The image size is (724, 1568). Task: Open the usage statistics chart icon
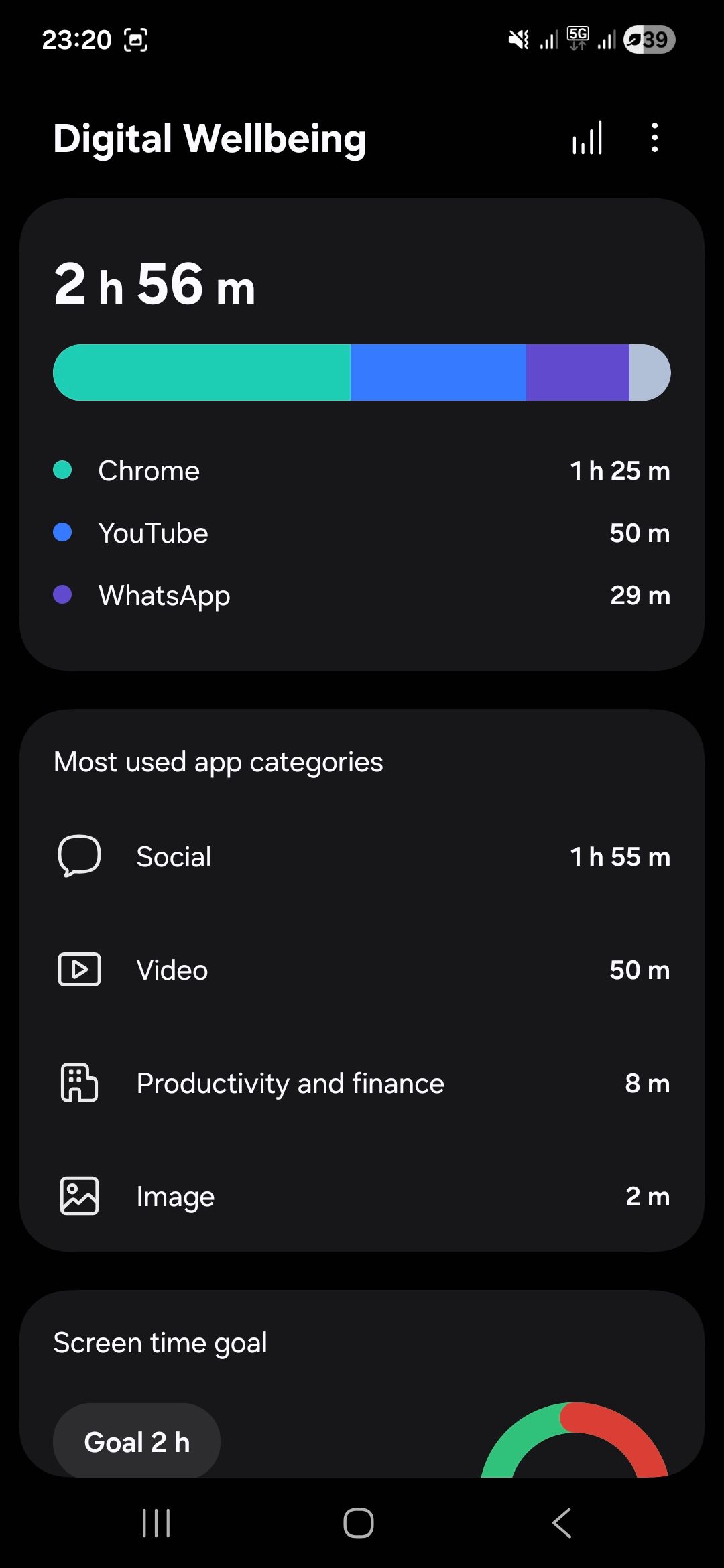tap(587, 138)
